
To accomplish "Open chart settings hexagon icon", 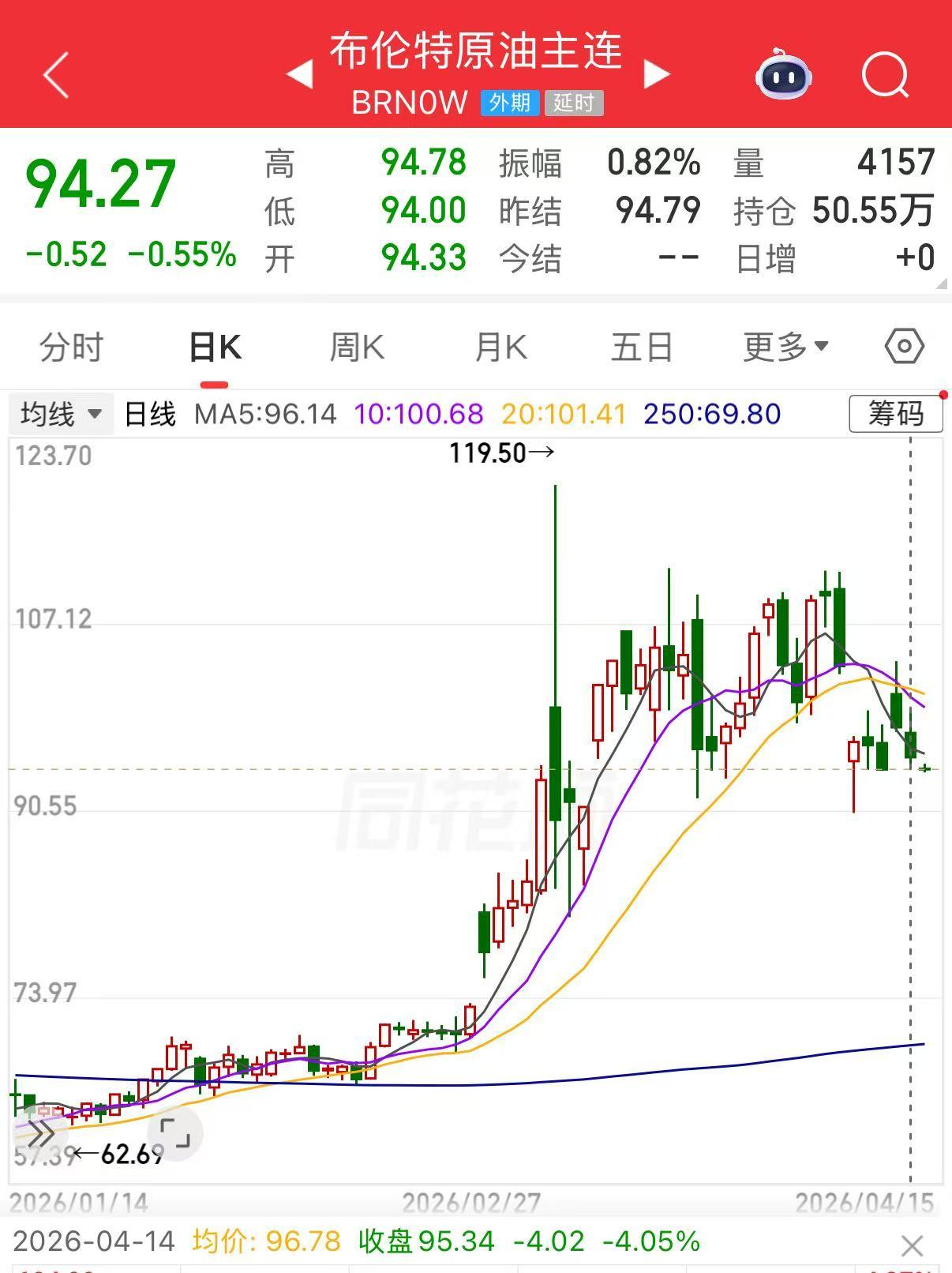I will coord(905,346).
